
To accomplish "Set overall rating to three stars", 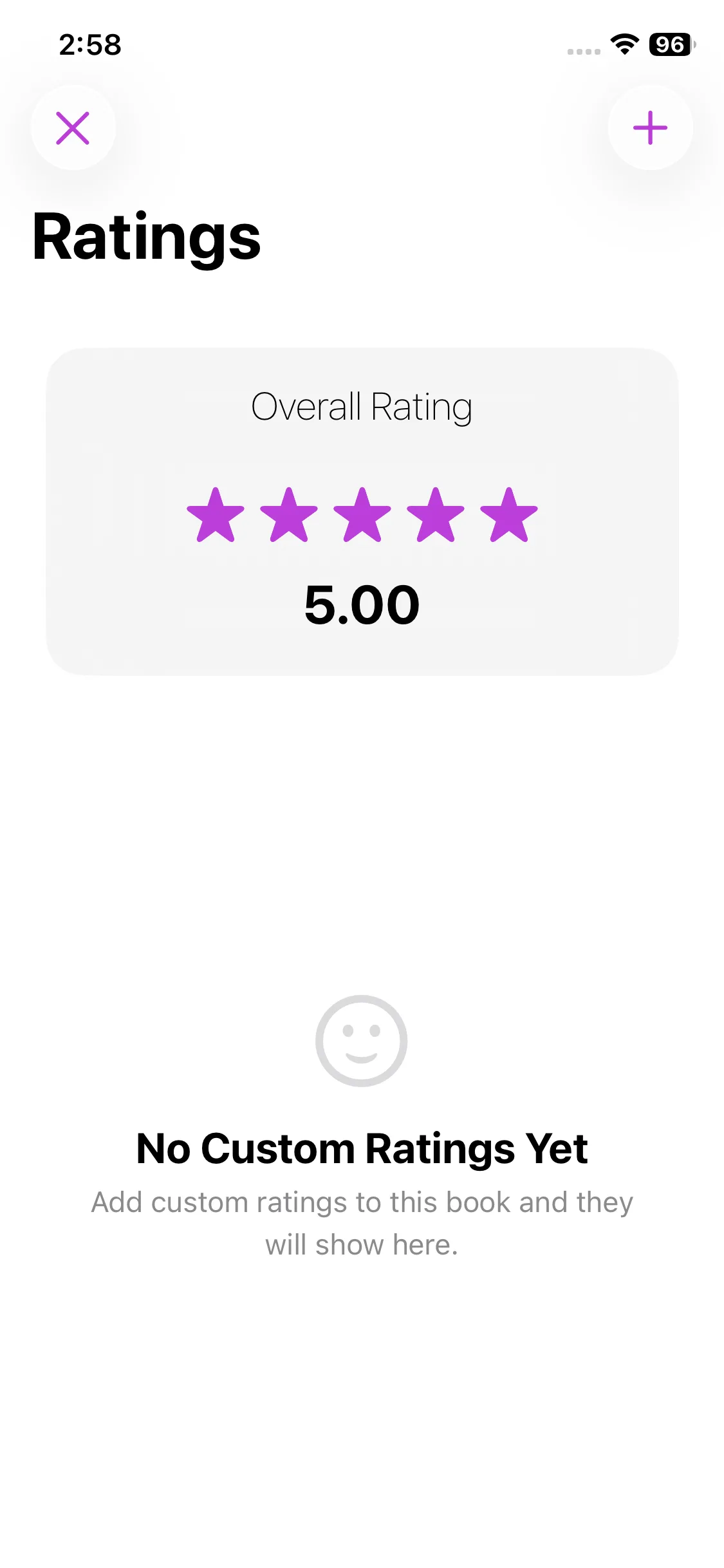I will pos(362,516).
